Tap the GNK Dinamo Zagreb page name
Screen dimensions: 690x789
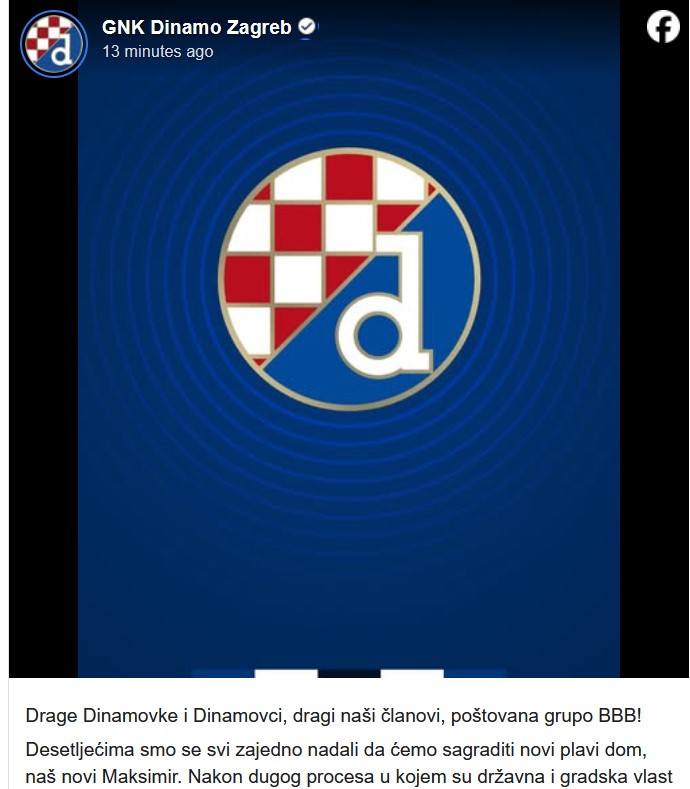[x=196, y=27]
